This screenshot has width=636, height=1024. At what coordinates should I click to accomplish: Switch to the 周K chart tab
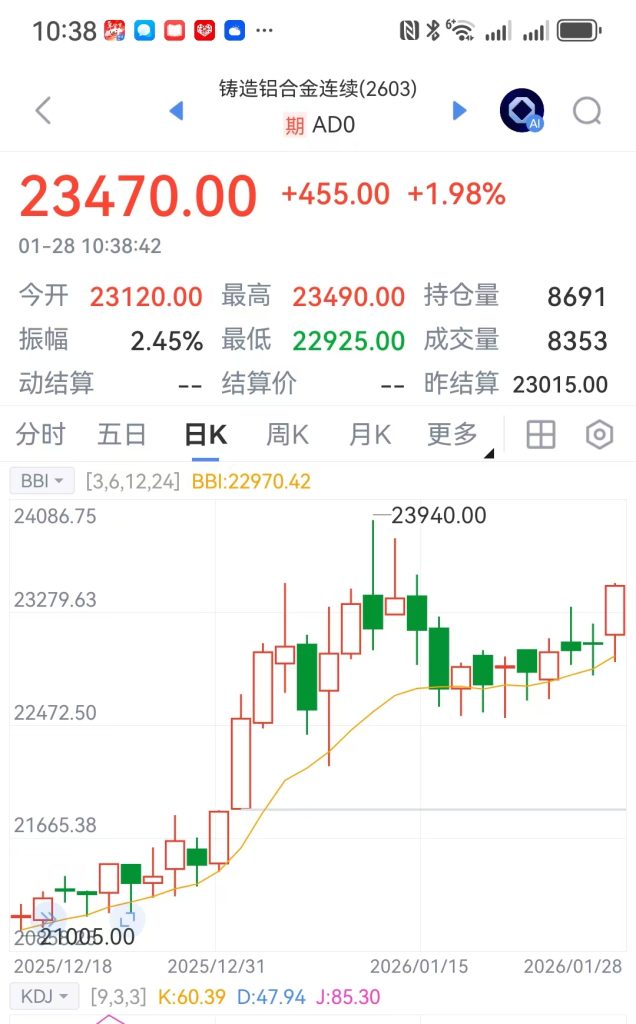click(x=287, y=434)
